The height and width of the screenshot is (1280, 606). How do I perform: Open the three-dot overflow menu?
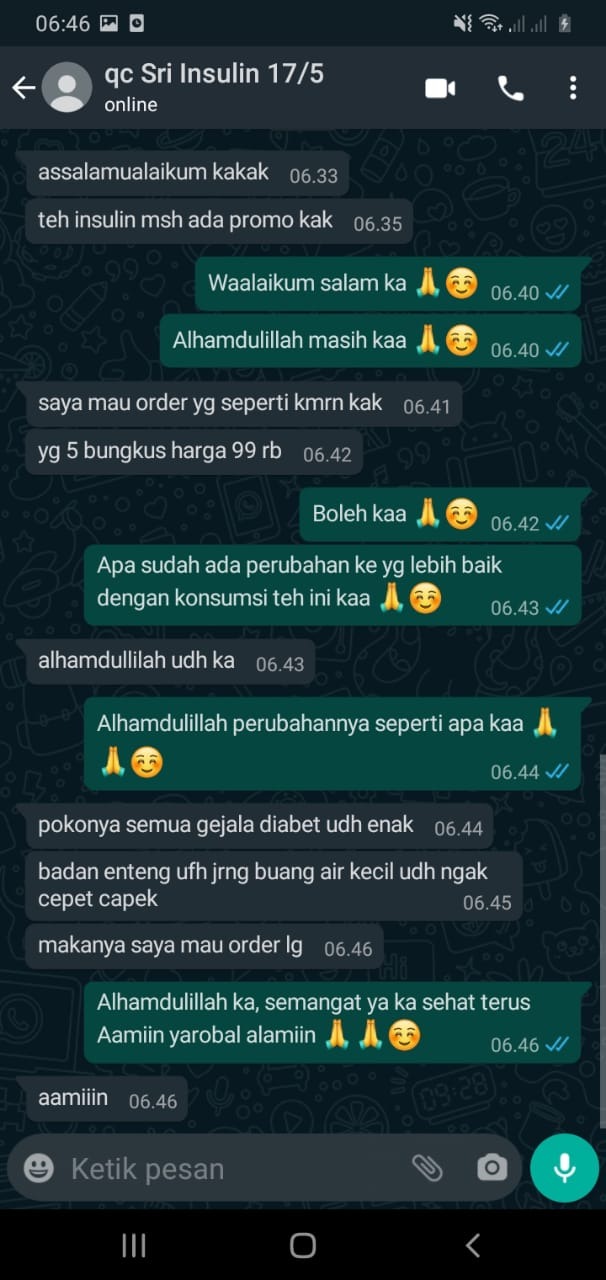click(572, 88)
